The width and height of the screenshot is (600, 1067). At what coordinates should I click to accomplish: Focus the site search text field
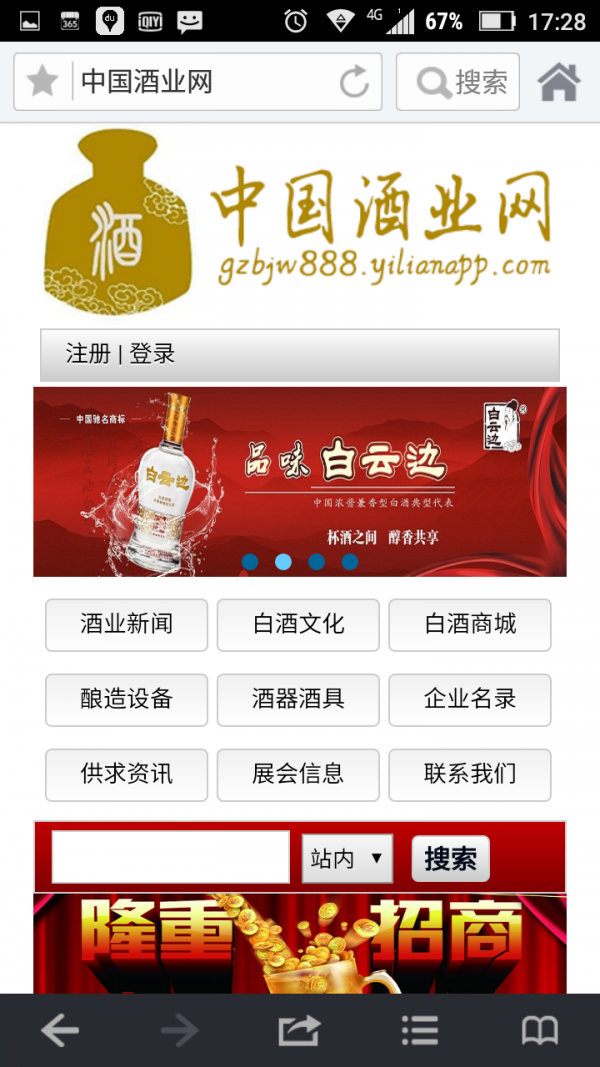[170, 858]
